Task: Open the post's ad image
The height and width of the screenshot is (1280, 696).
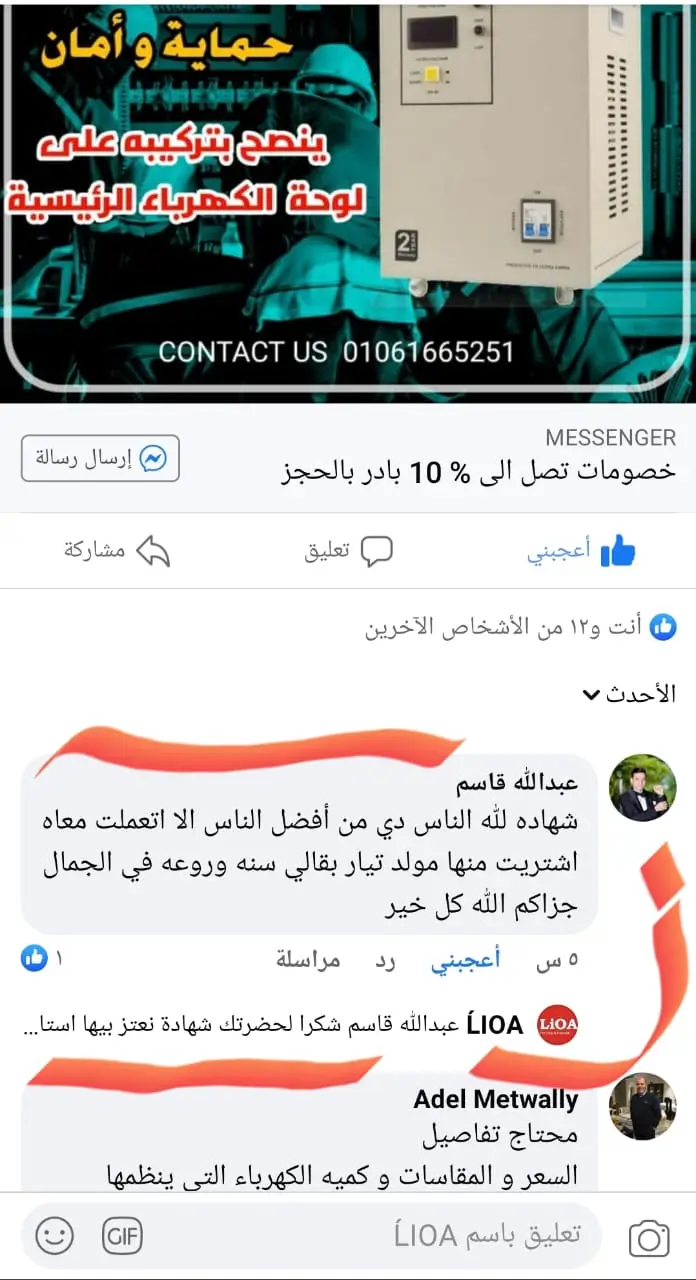Action: coord(348,200)
